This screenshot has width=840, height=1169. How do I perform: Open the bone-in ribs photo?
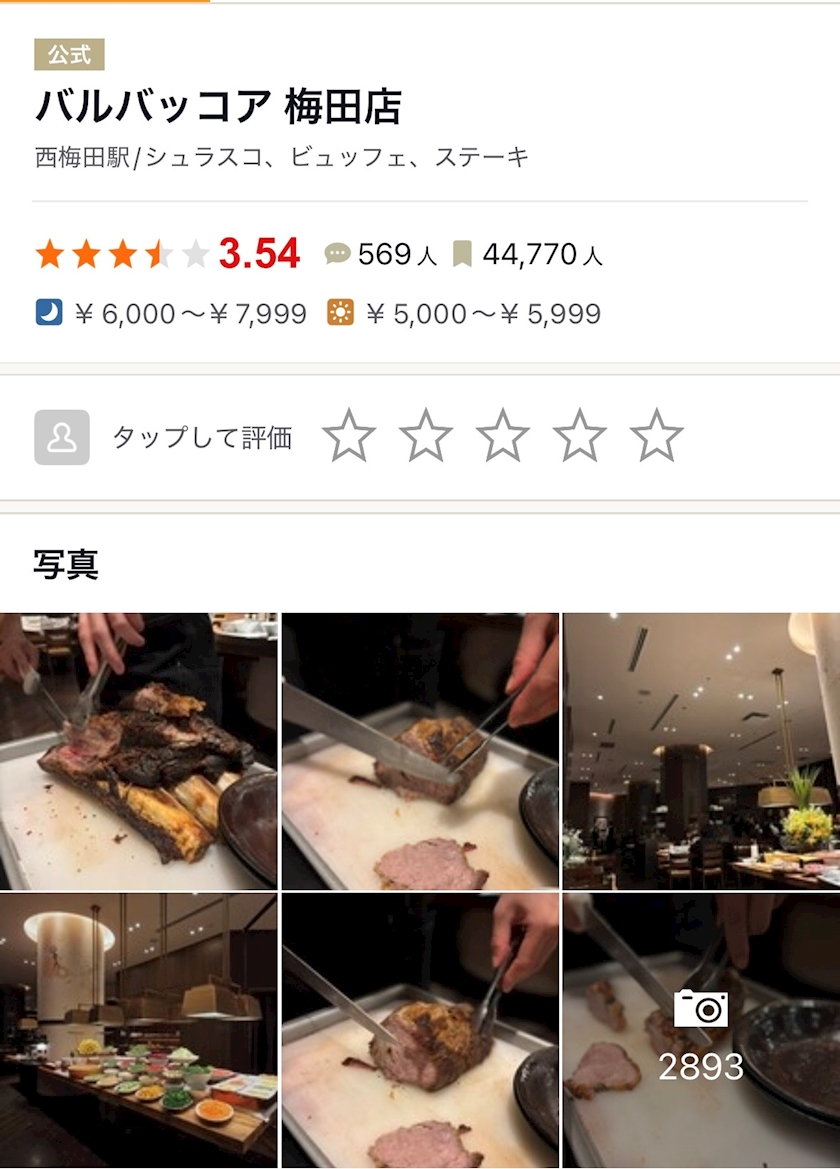click(138, 750)
